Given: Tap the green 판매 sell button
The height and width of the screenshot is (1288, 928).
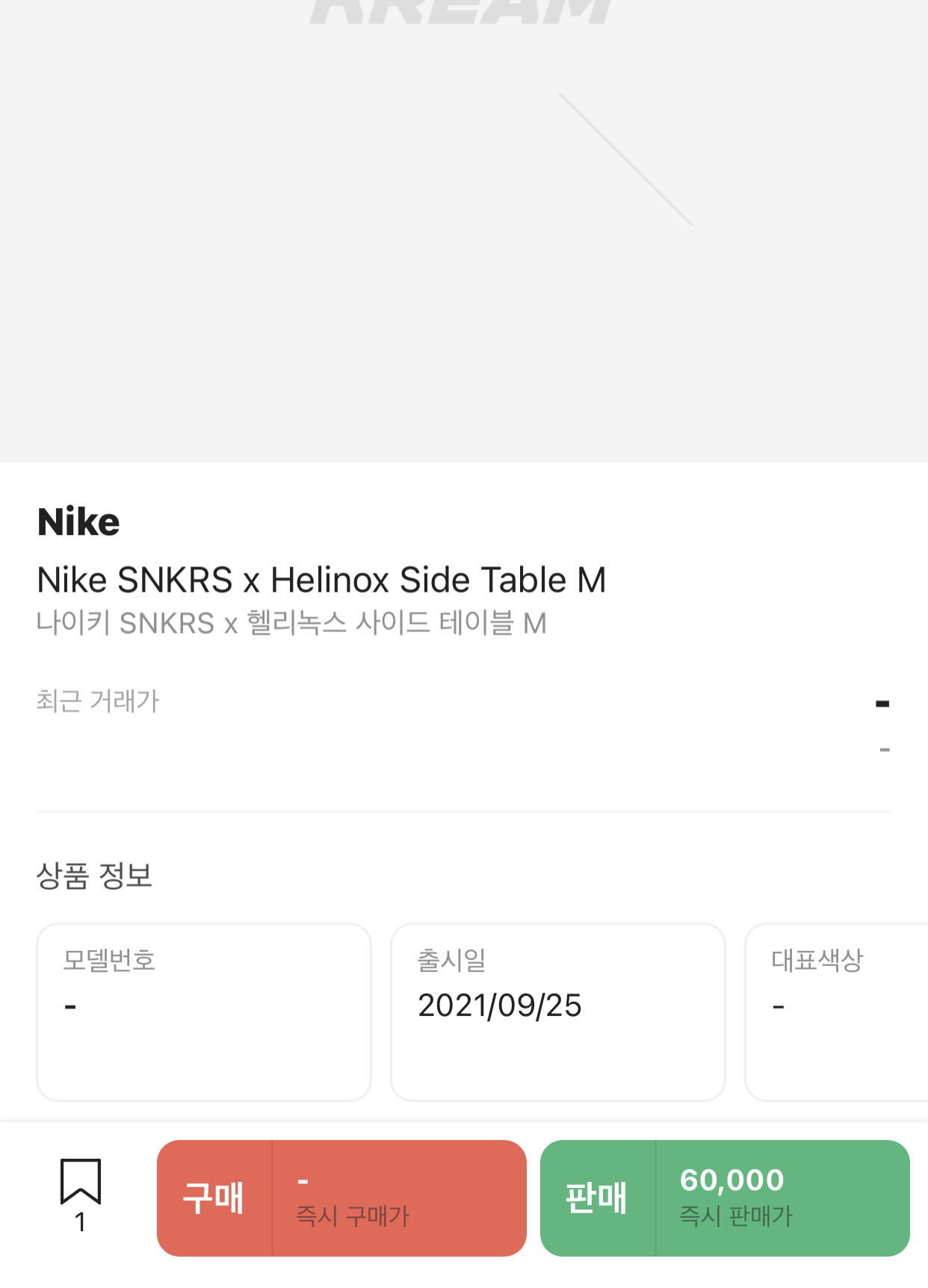Looking at the screenshot, I should [724, 1198].
